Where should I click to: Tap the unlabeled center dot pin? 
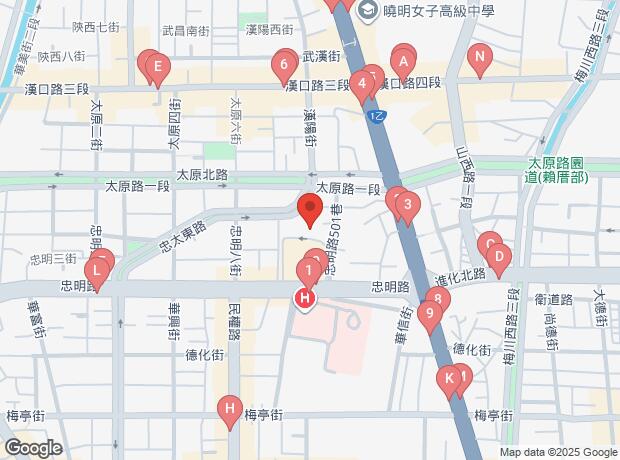coord(310,210)
